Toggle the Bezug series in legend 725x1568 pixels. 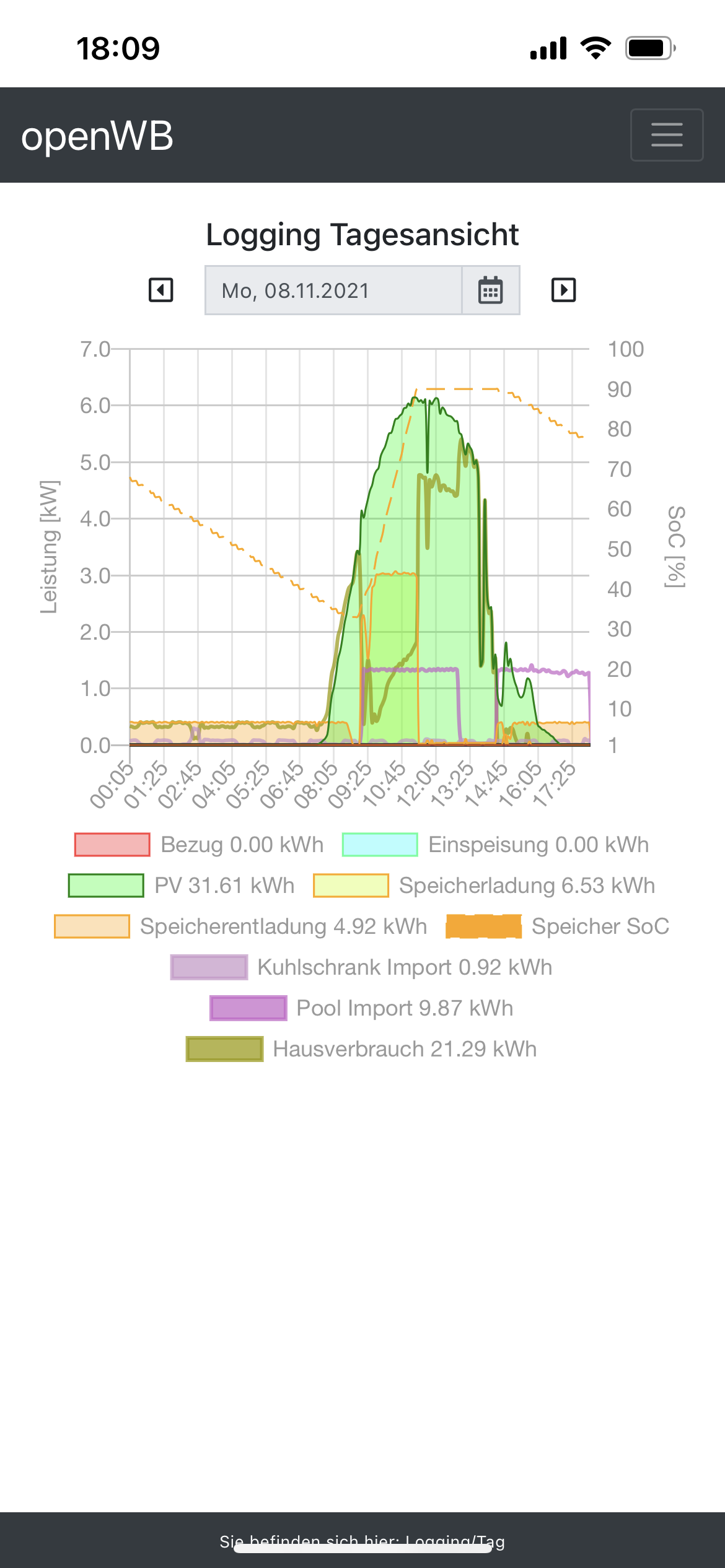click(198, 845)
